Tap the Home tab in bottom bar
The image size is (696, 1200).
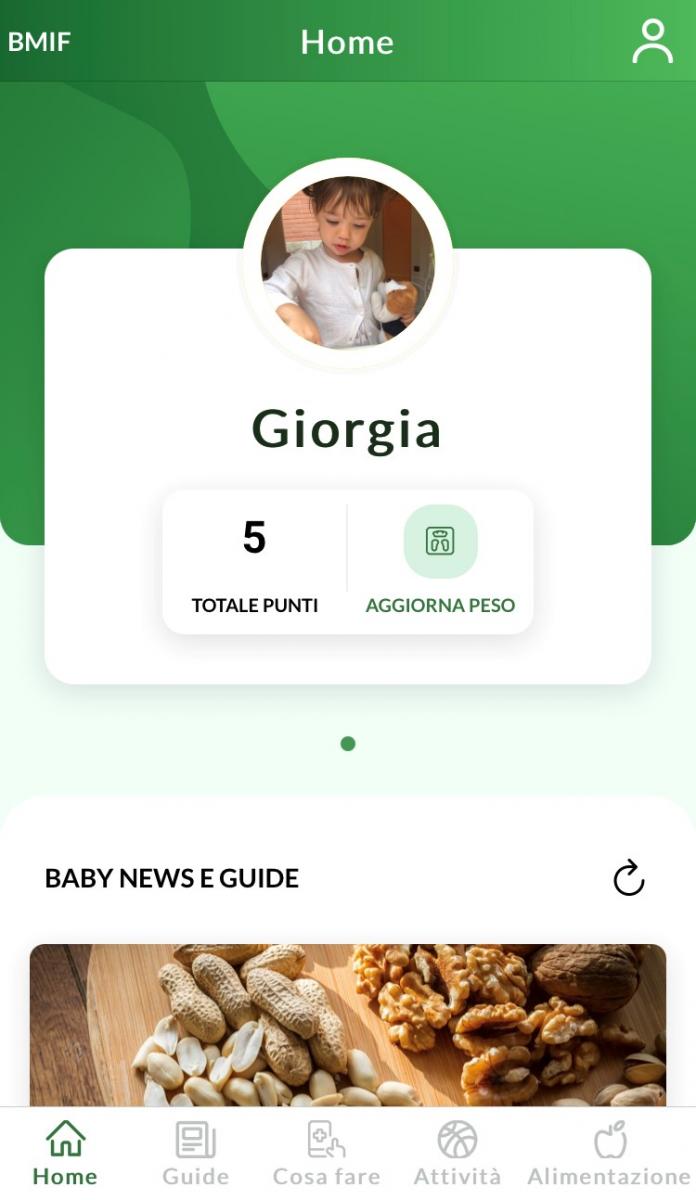[65, 1153]
